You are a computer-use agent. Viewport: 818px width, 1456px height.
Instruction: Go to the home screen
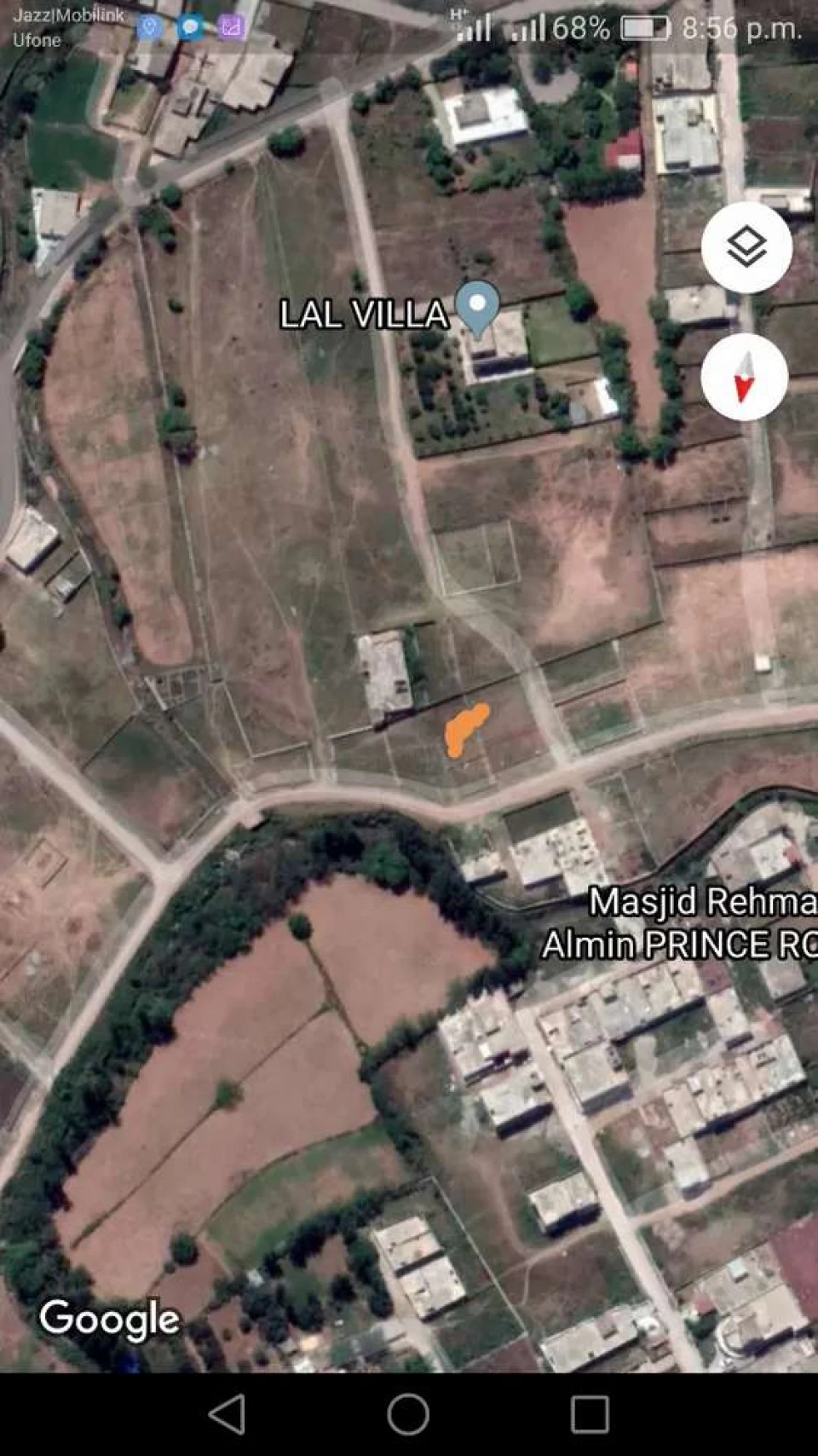click(408, 1414)
